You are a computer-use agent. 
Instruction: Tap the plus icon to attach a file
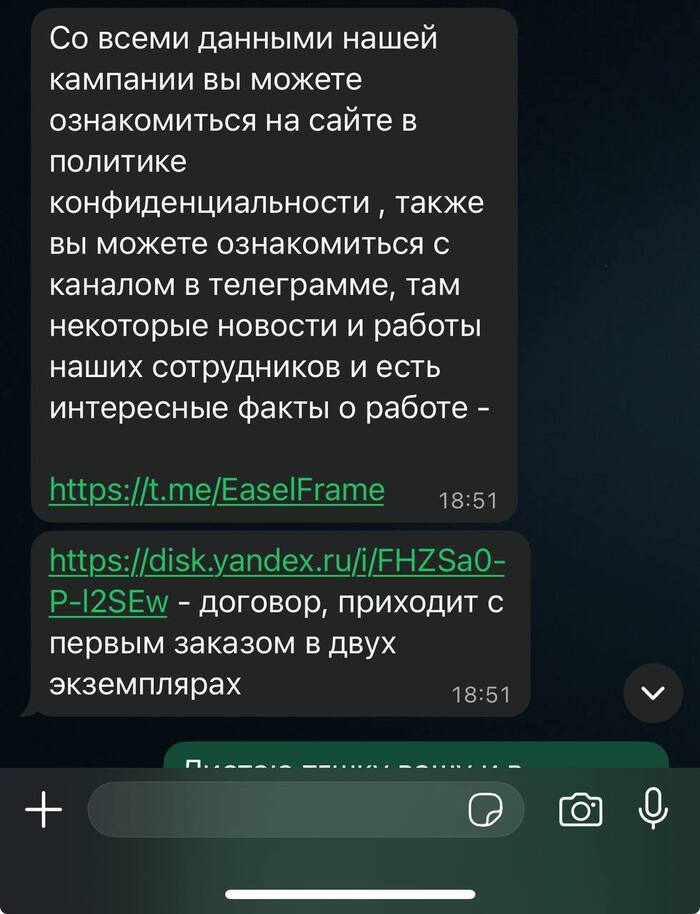point(43,810)
